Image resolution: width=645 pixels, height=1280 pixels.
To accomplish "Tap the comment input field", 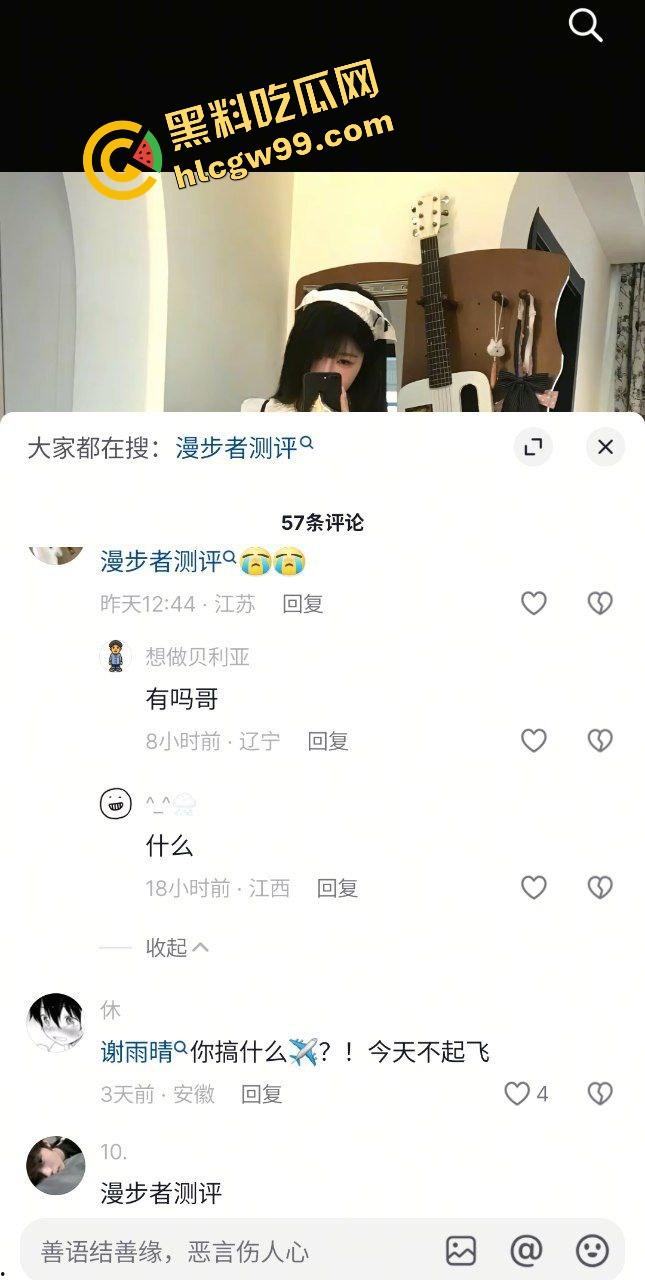I will (230, 1251).
